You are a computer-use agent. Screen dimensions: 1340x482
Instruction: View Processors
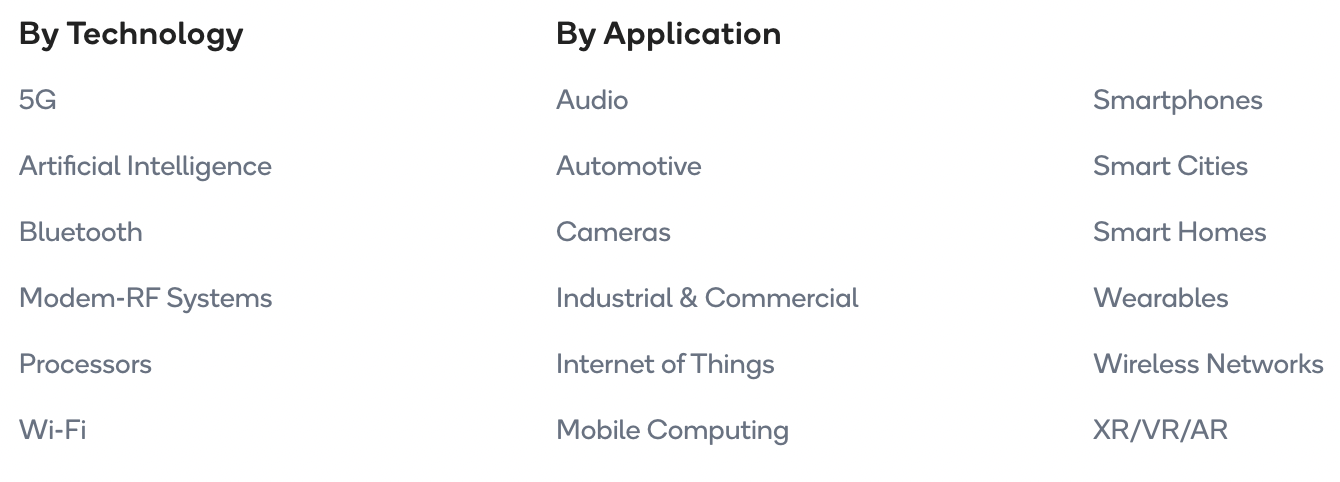pos(85,364)
